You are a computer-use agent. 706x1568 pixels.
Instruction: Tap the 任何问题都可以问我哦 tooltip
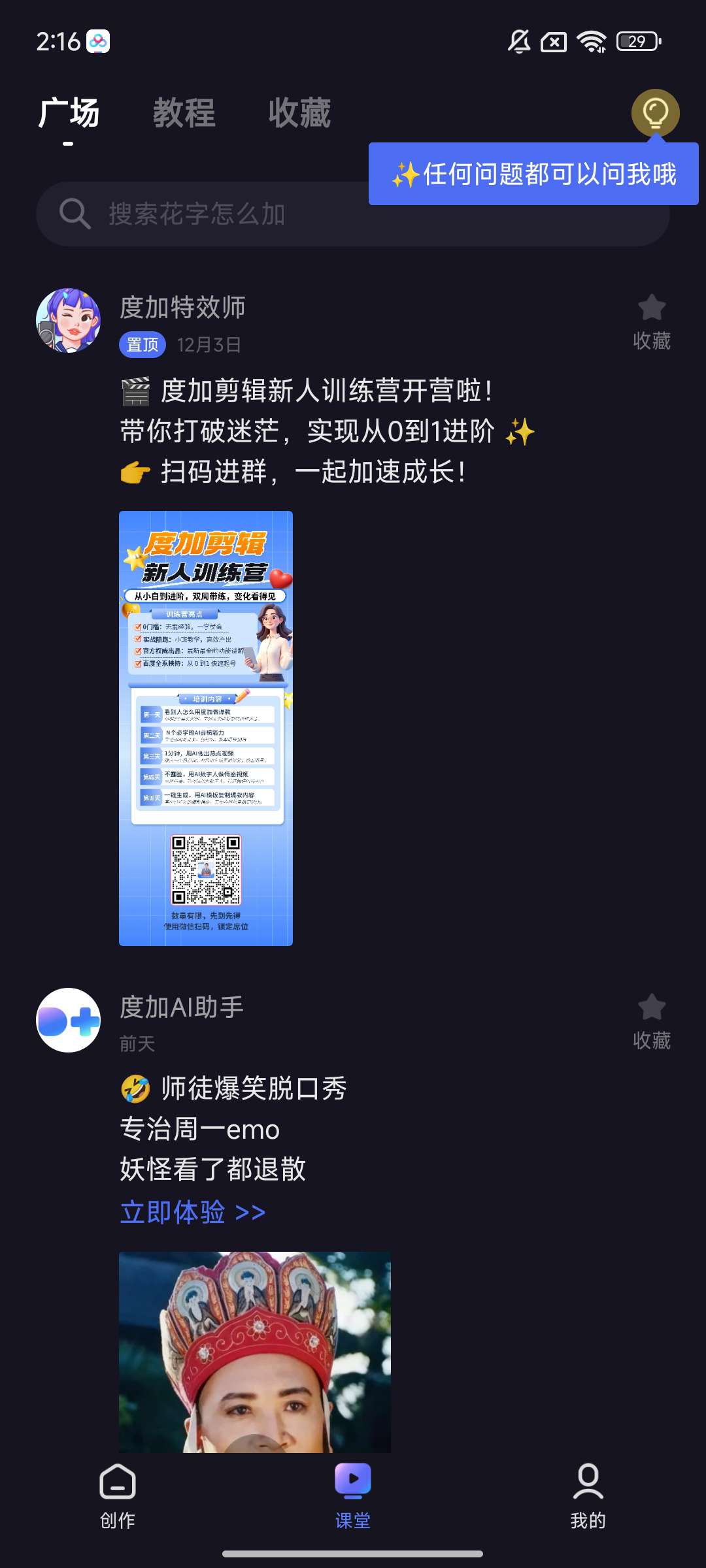(533, 174)
